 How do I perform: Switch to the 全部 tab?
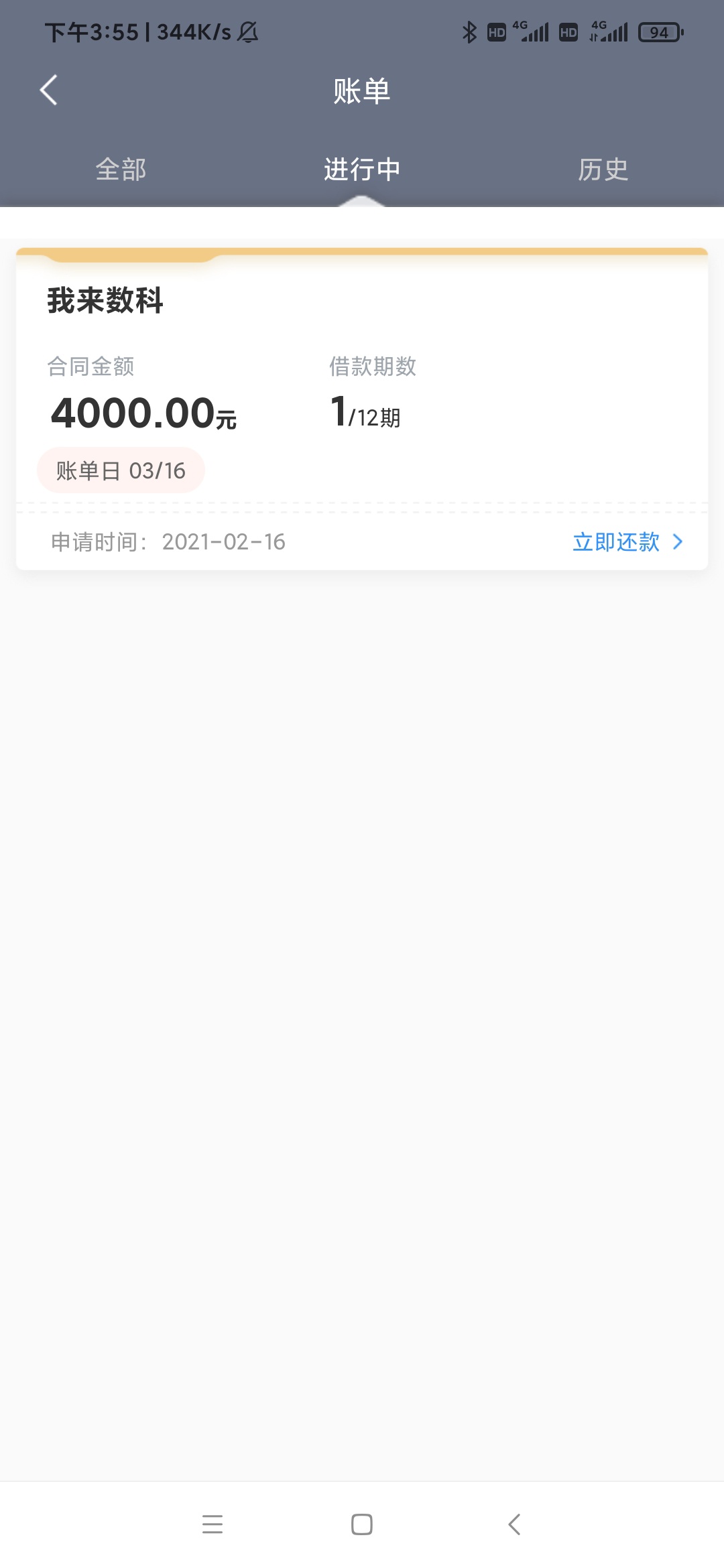tap(121, 170)
